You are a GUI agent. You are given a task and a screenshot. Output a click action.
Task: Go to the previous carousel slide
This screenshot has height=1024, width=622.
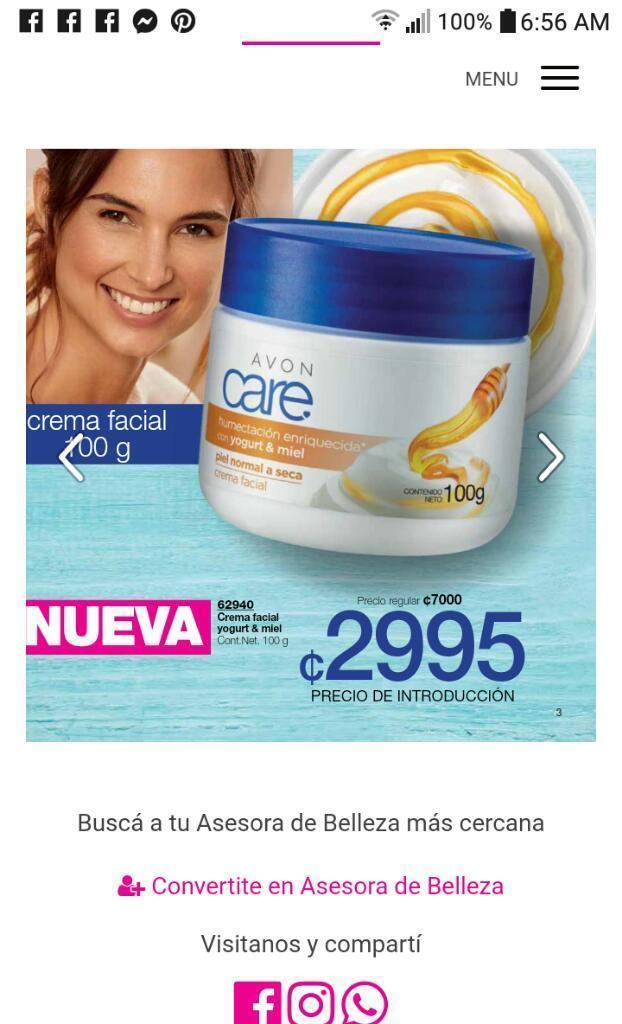72,458
